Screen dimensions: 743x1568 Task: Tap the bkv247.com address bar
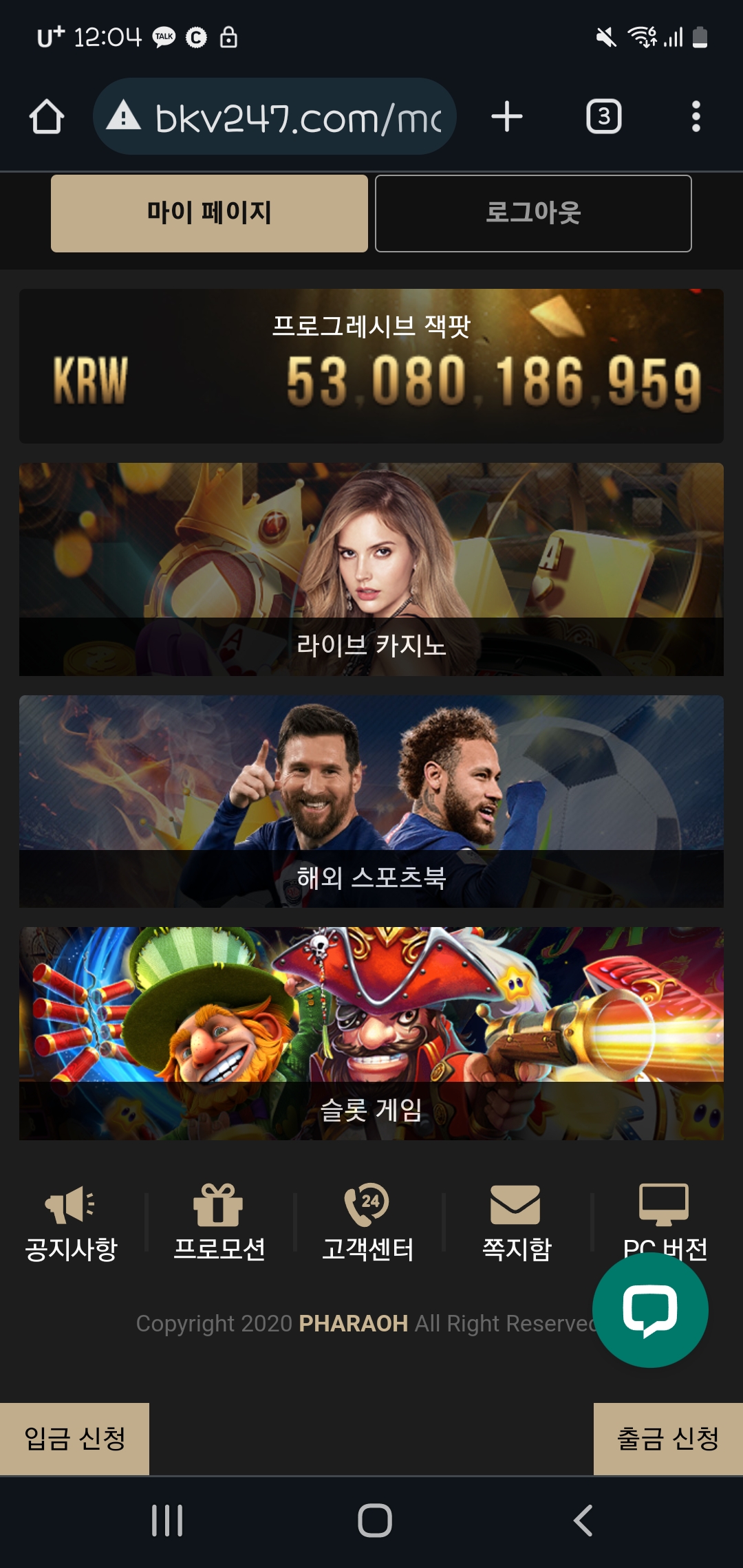pos(275,117)
